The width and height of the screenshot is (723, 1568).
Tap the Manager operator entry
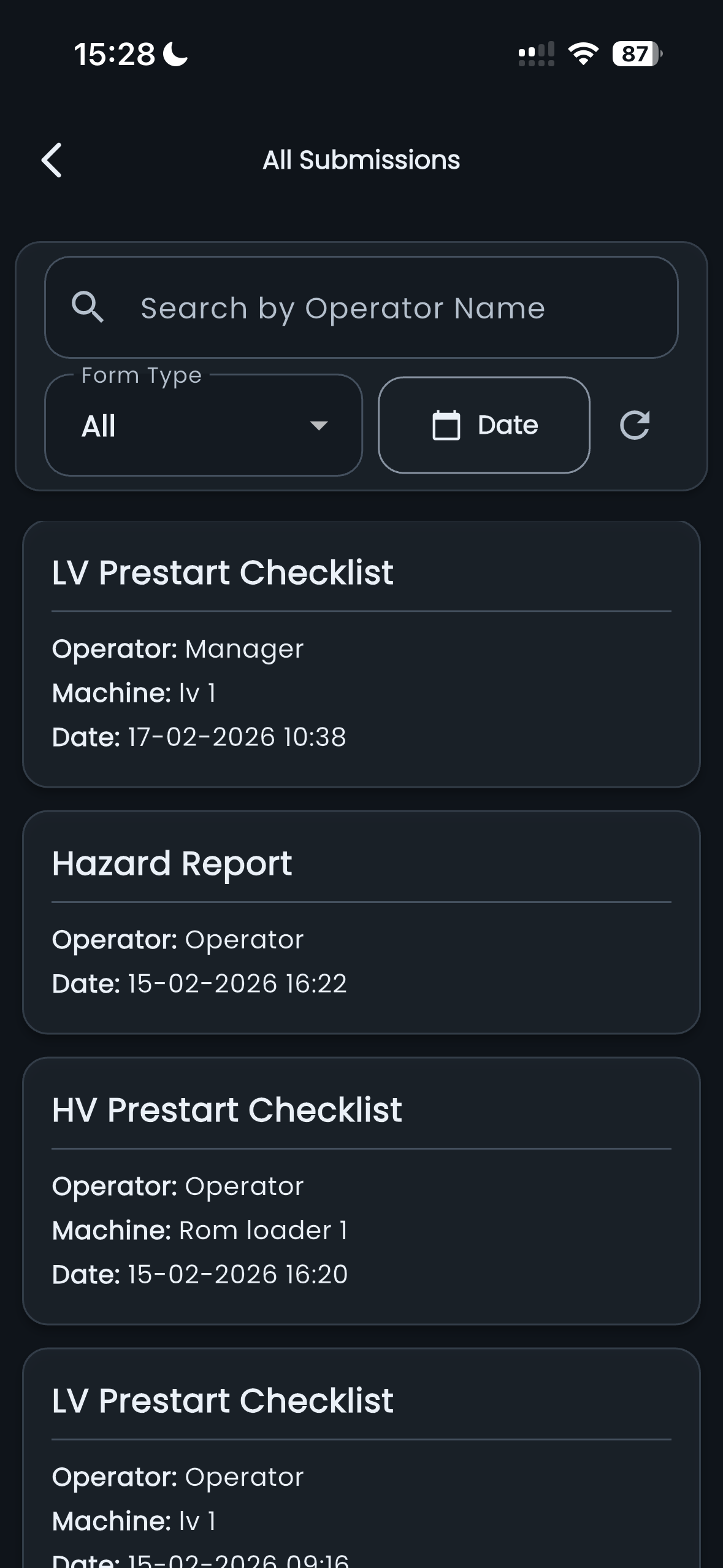click(244, 648)
